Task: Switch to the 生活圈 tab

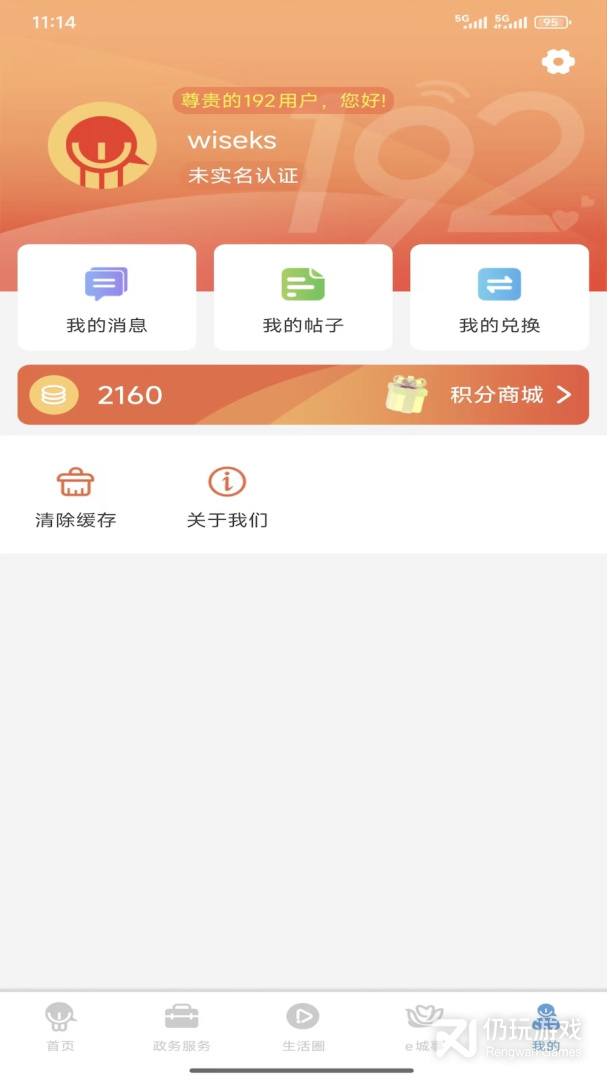Action: tap(303, 1027)
